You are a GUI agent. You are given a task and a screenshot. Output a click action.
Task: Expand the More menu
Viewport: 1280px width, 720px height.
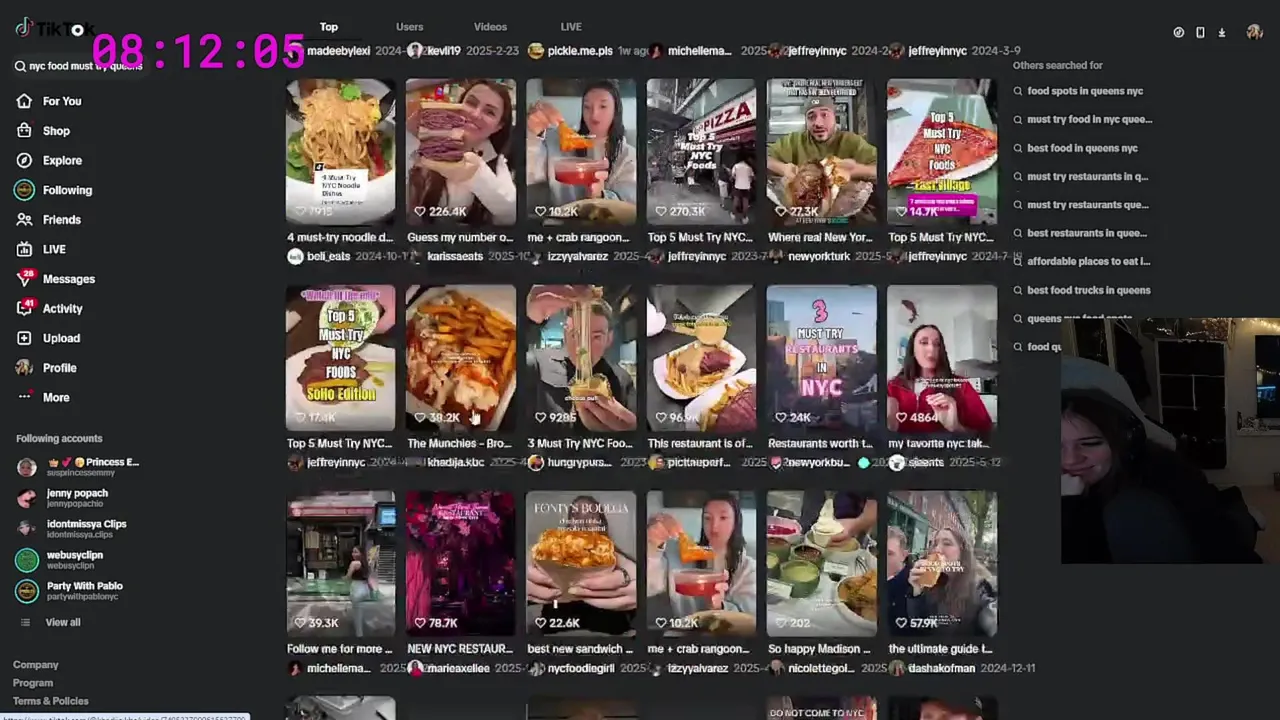pyautogui.click(x=56, y=397)
